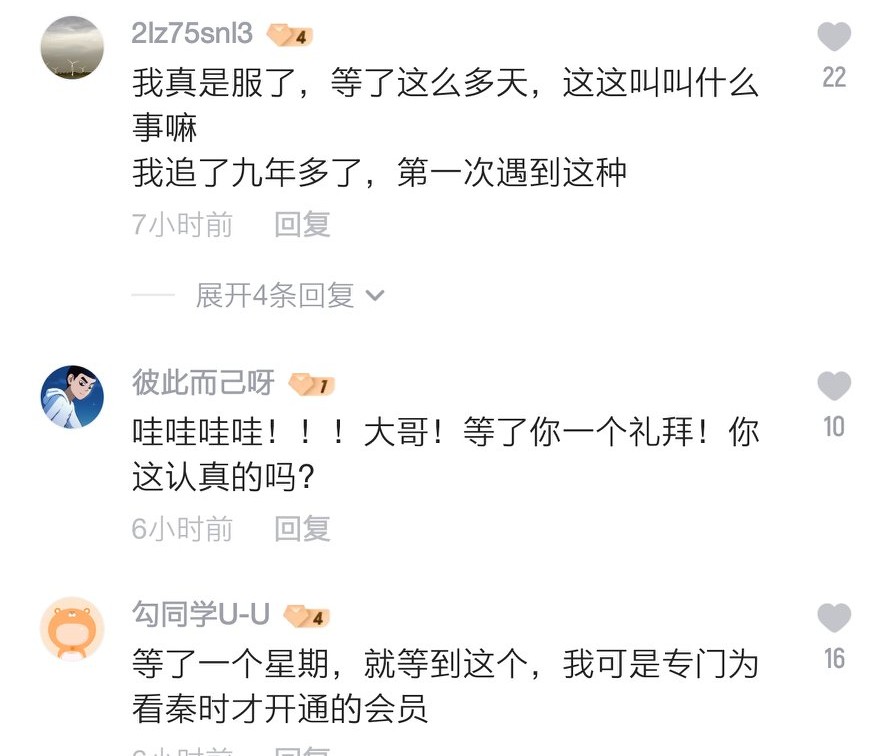Screen dimensions: 894x756
Task: Open username 2lz75snl3
Action: coord(192,33)
